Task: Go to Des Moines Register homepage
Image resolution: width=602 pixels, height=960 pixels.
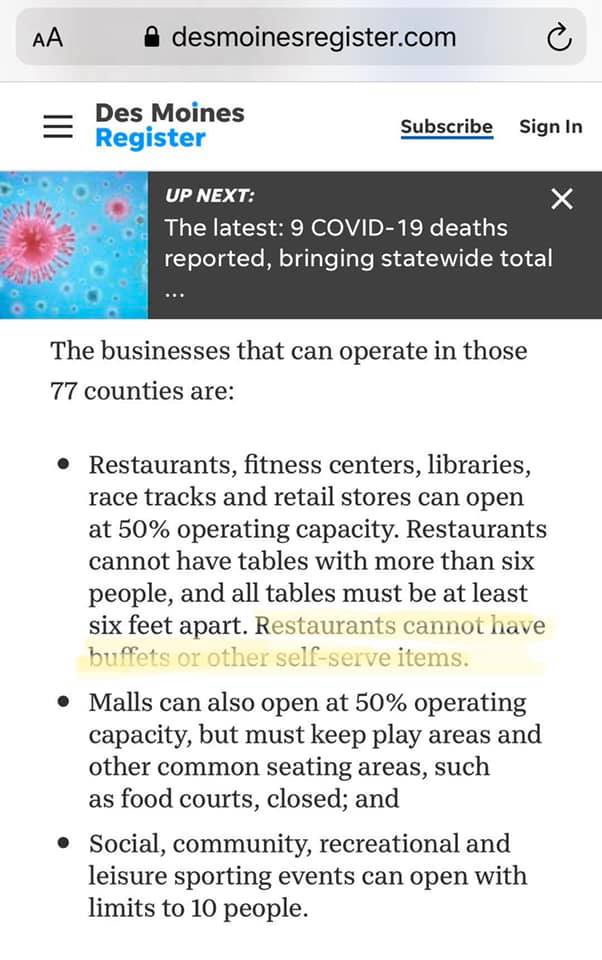Action: (169, 126)
